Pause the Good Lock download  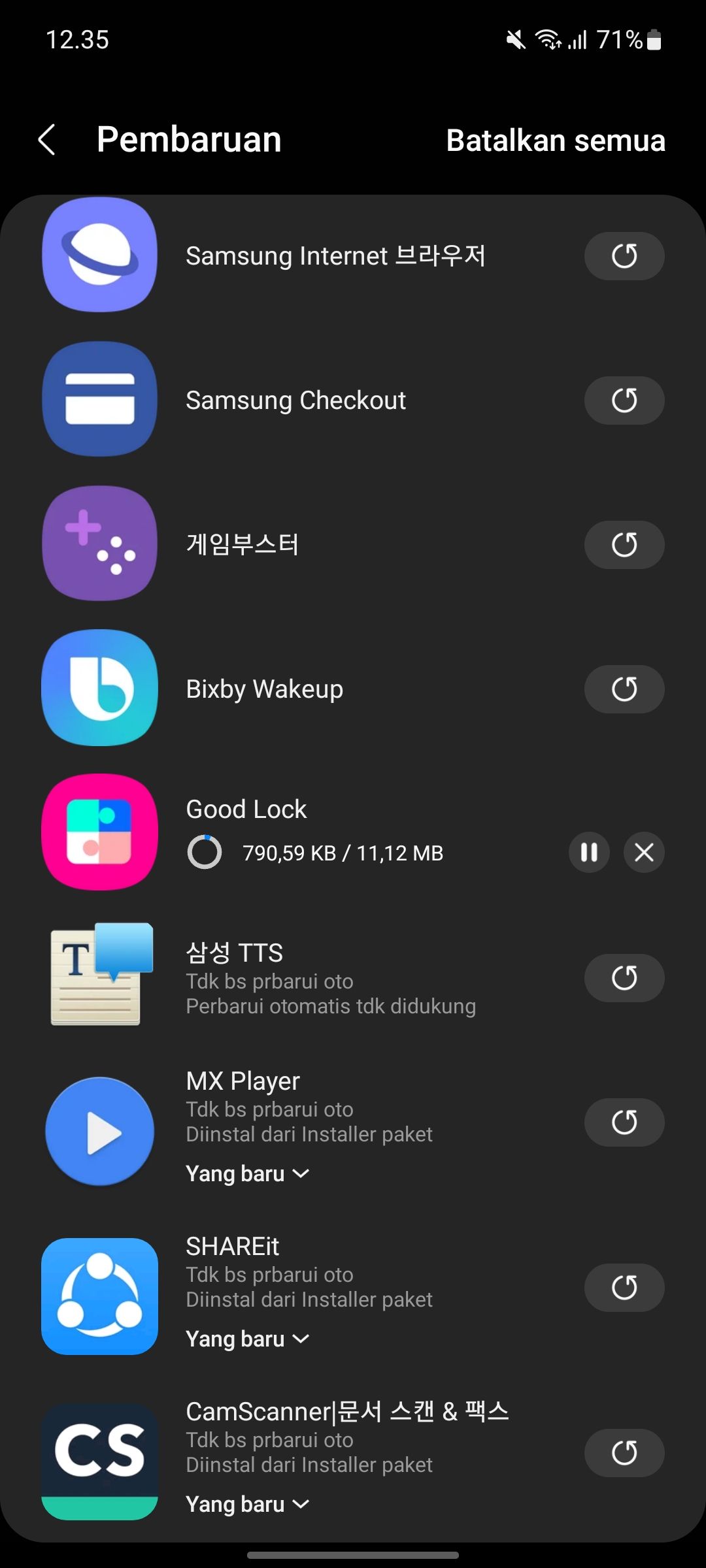[x=589, y=853]
